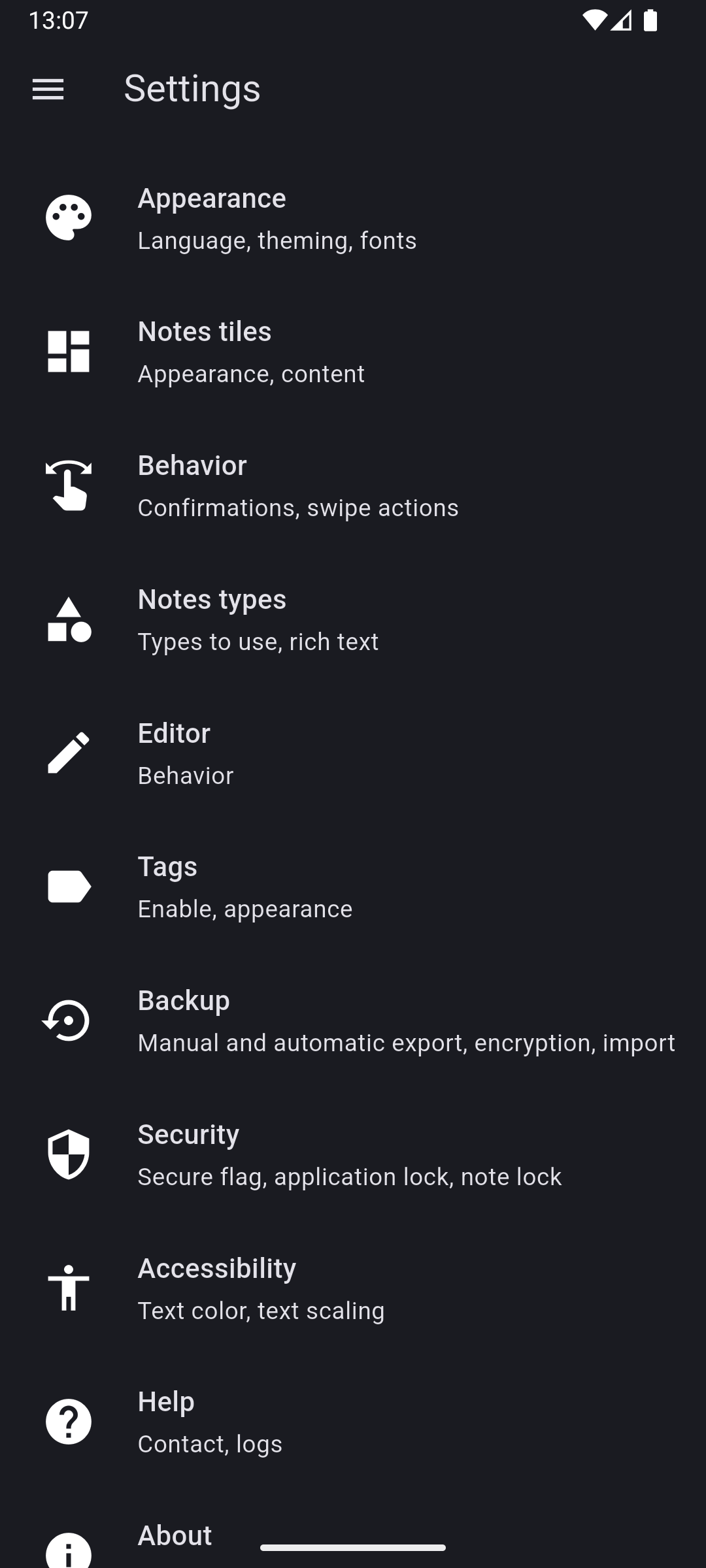Image resolution: width=706 pixels, height=1568 pixels.
Task: Go to Notes tiles settings
Action: point(353,351)
